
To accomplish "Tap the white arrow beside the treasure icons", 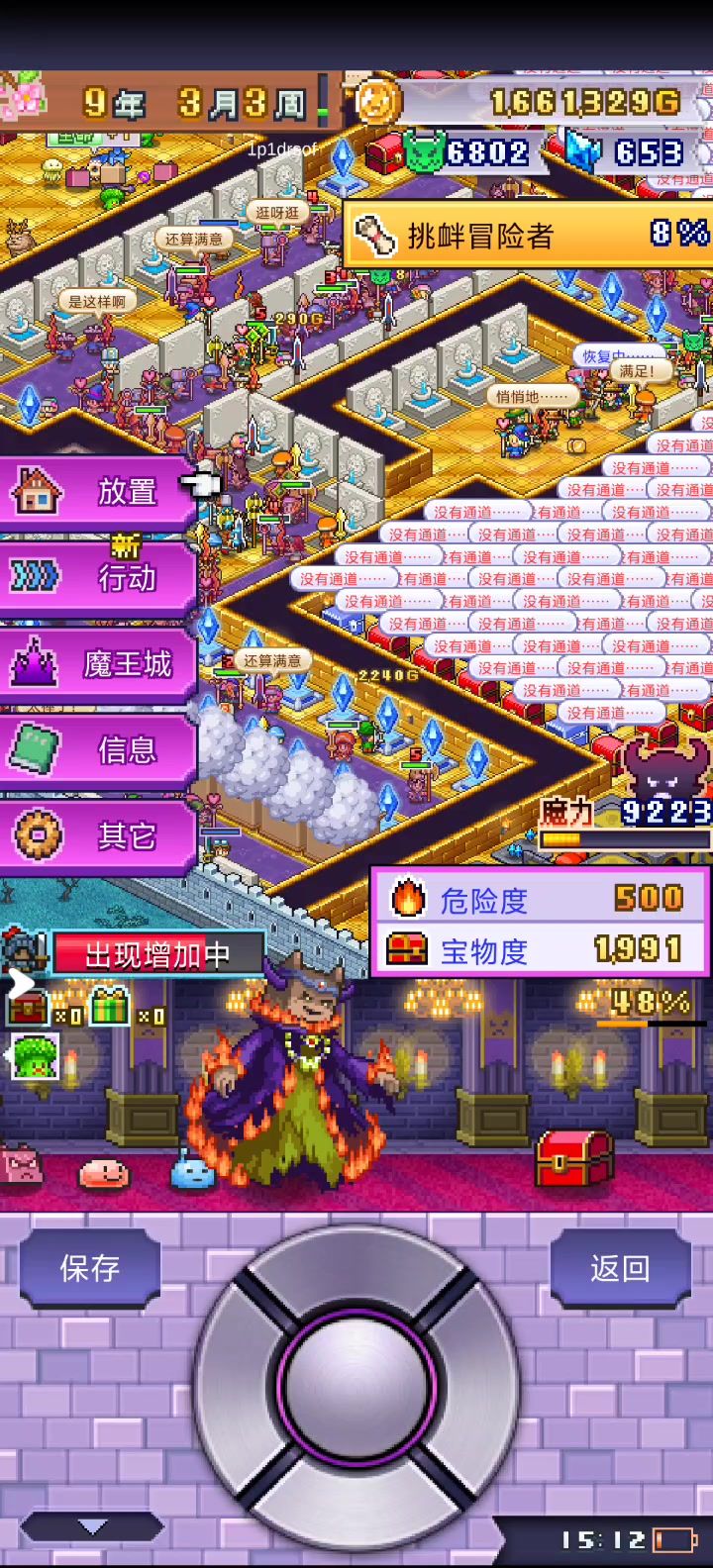I will (20, 984).
